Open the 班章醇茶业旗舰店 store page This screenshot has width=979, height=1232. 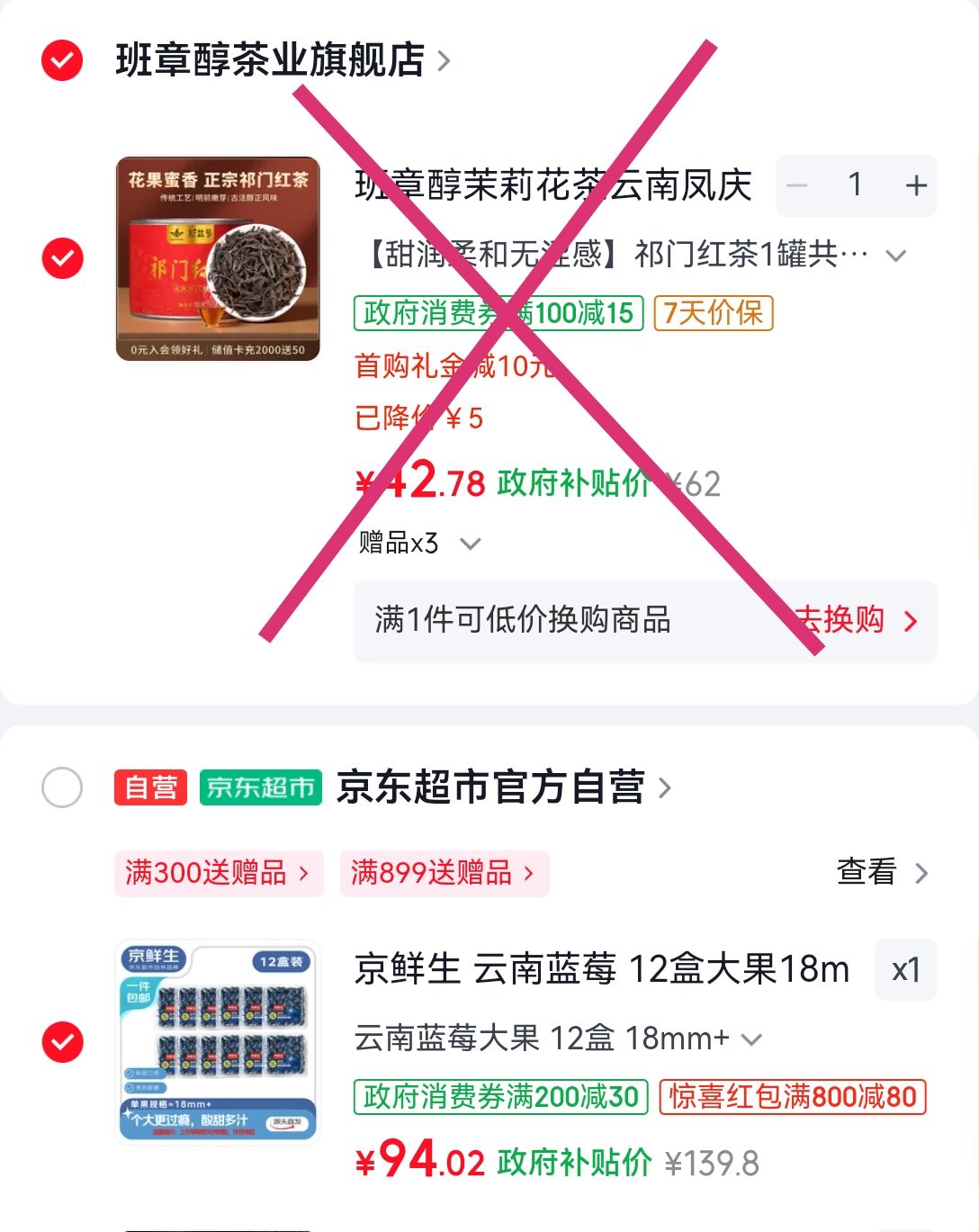(x=270, y=61)
